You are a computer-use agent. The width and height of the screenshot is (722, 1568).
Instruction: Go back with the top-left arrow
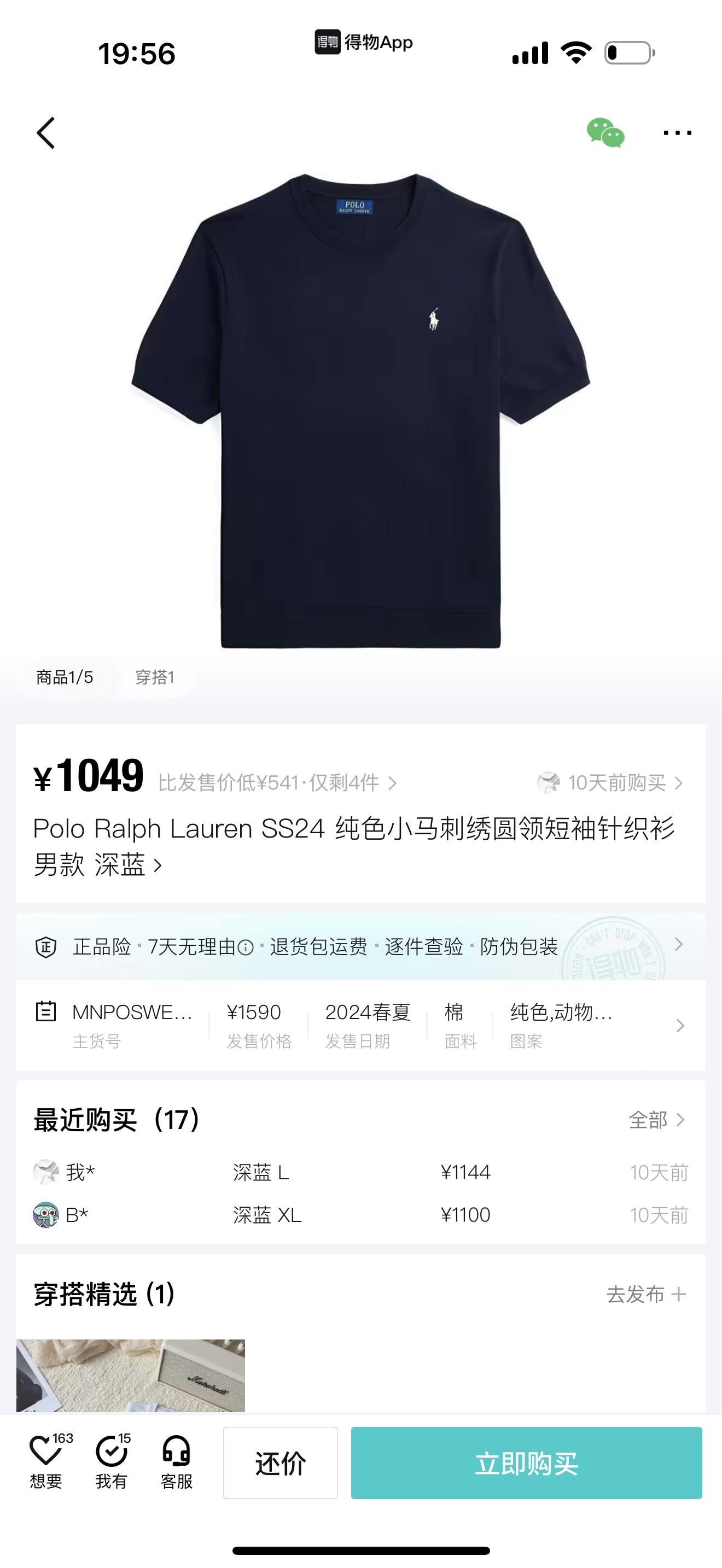[x=45, y=133]
